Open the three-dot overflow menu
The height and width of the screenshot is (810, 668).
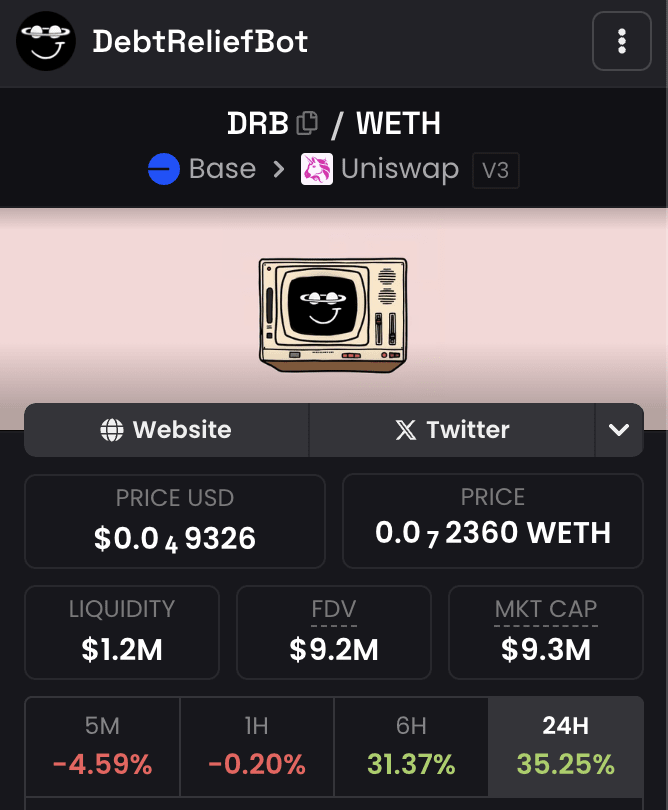(x=622, y=41)
